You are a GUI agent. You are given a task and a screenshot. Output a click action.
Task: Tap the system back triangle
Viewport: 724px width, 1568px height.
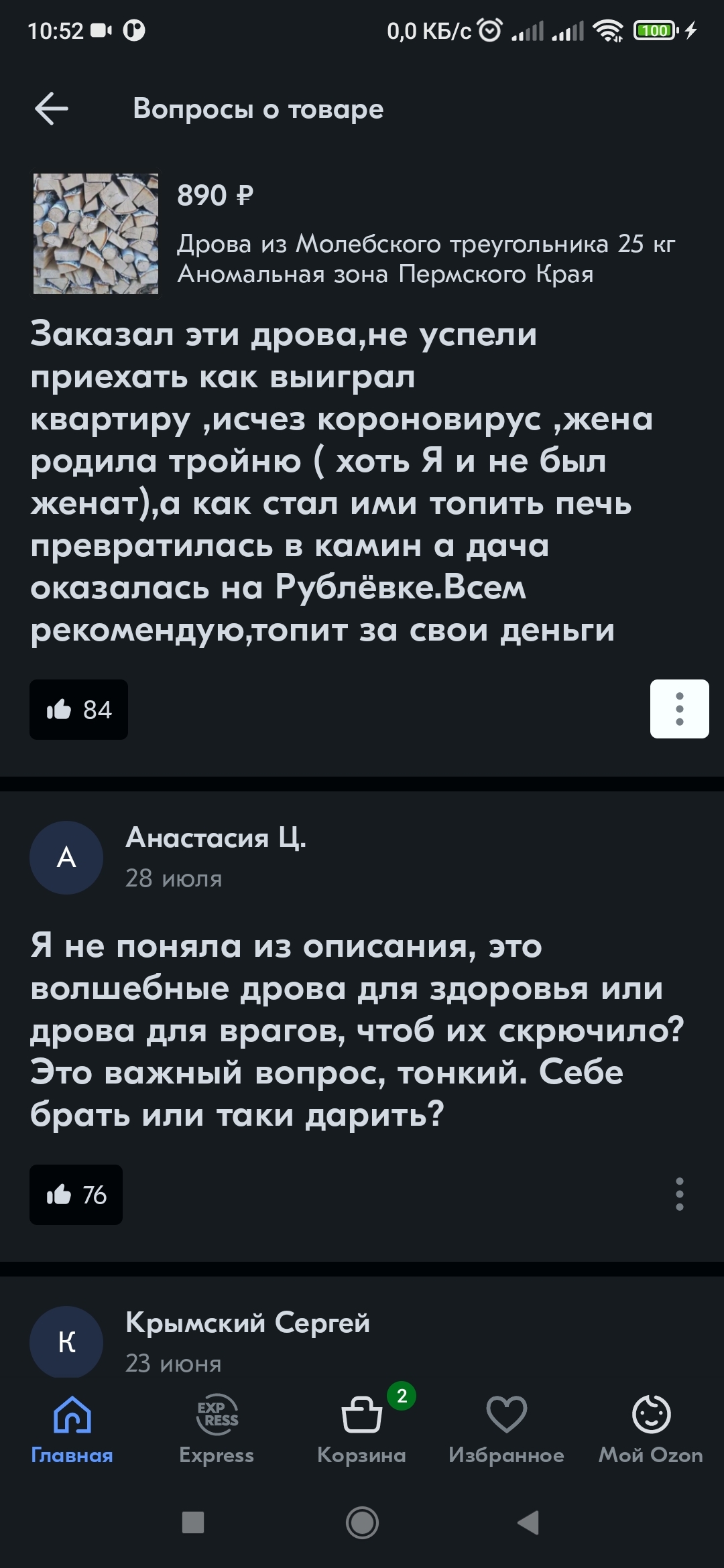tap(529, 1522)
